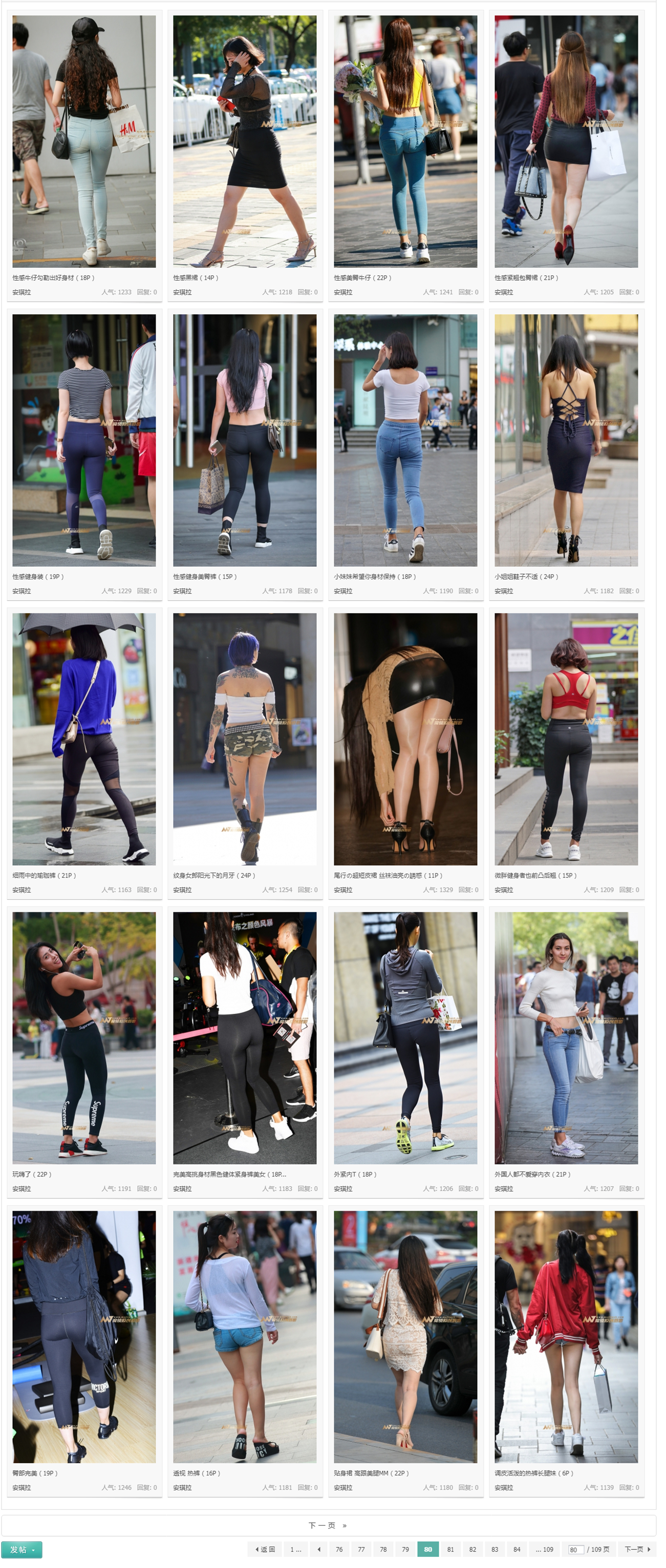Open page 84 in the pagination
Viewport: 666px width, 1568px height.
pos(516,1549)
